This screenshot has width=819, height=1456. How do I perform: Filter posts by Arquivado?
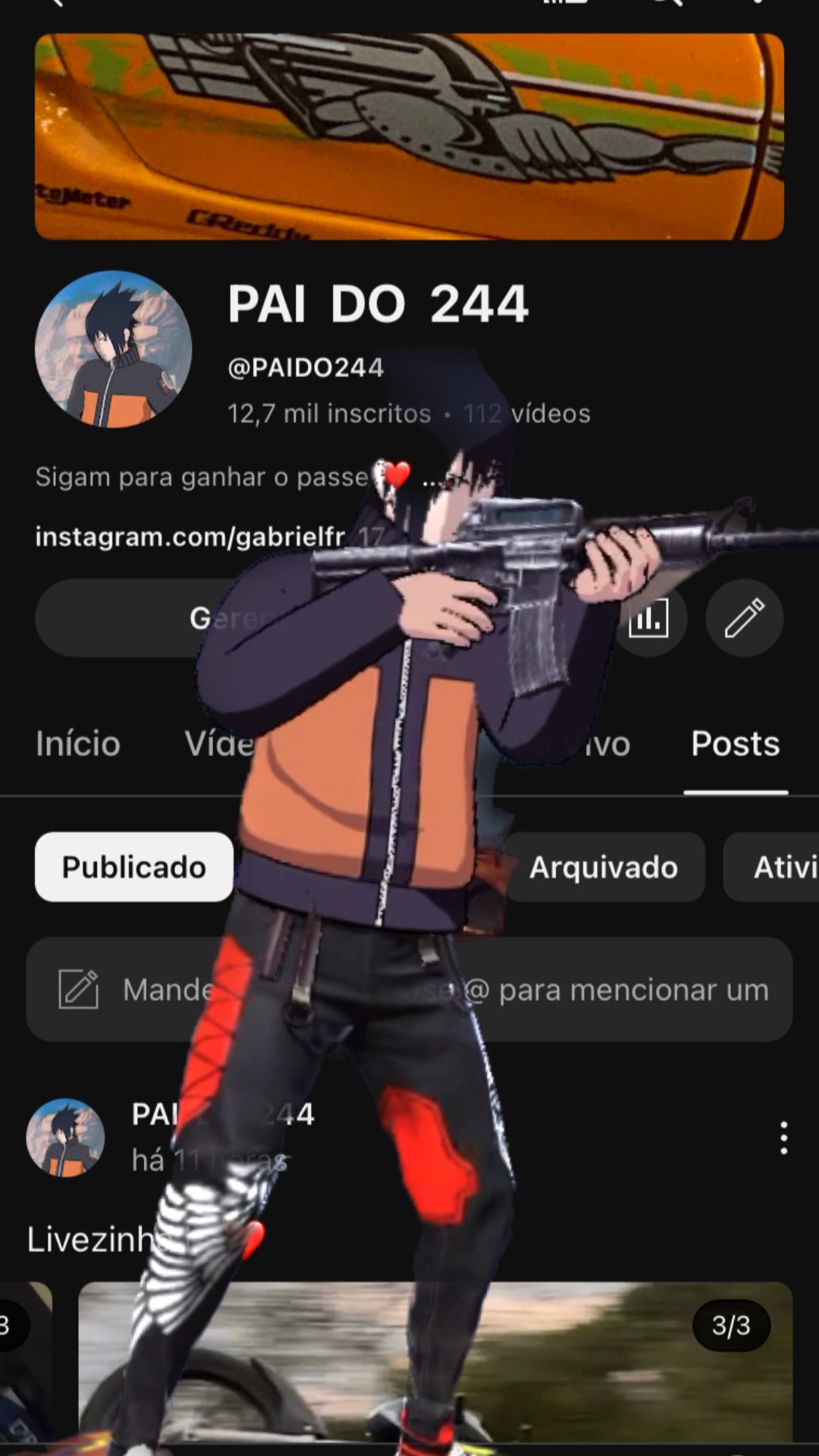(x=604, y=867)
